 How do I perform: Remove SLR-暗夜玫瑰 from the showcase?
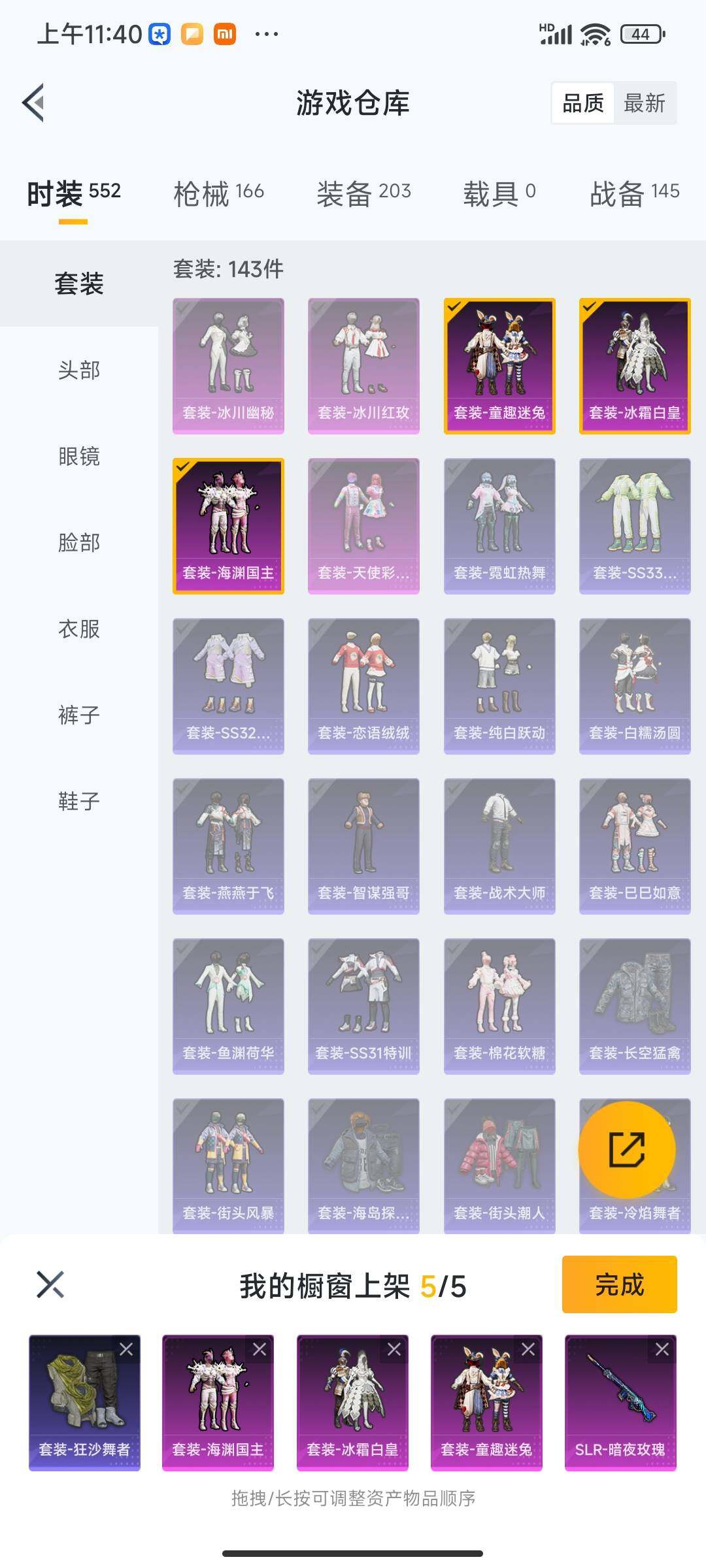[x=662, y=1349]
